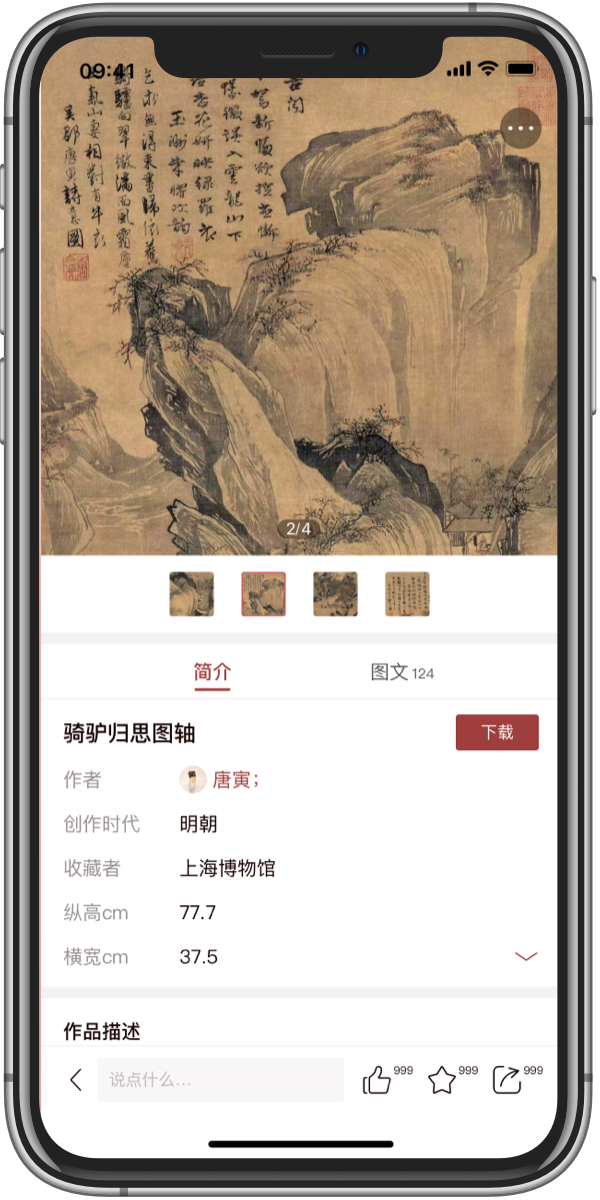Switch to the 简介 tab
600x1200 pixels.
(212, 672)
